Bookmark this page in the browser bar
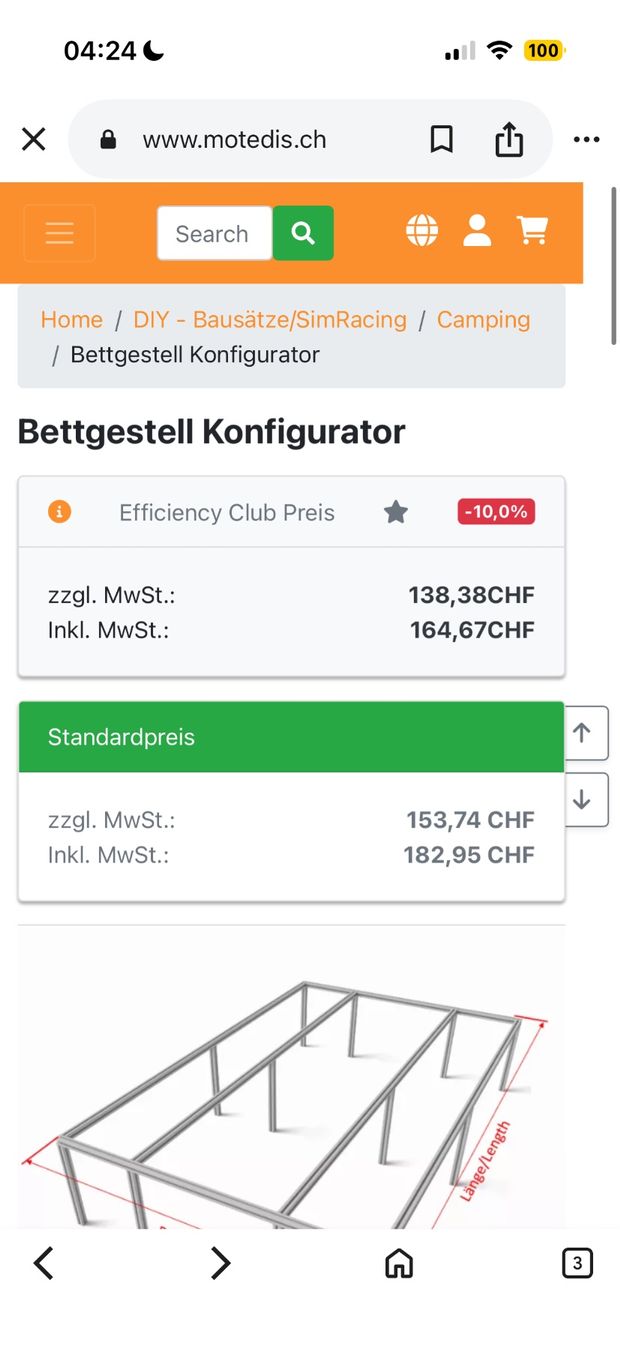The height and width of the screenshot is (1350, 620). (441, 139)
